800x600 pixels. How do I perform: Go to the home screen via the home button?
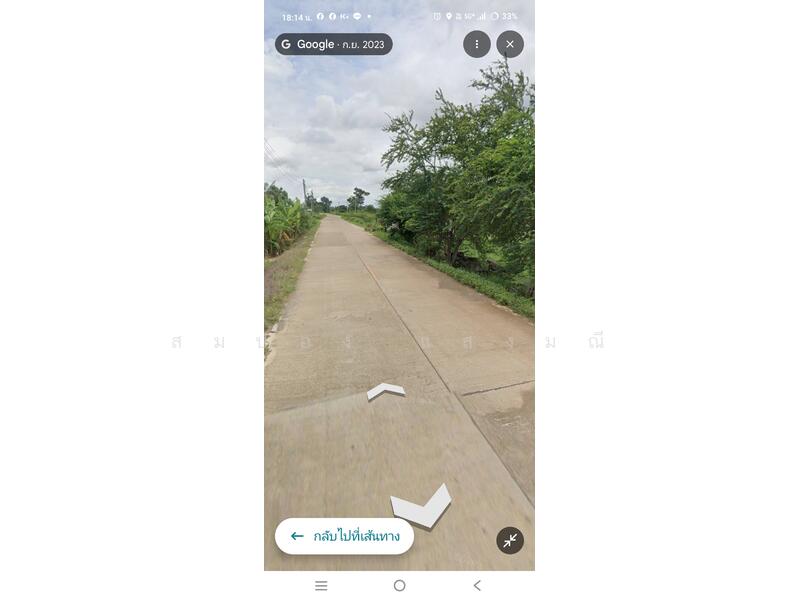pyautogui.click(x=399, y=585)
